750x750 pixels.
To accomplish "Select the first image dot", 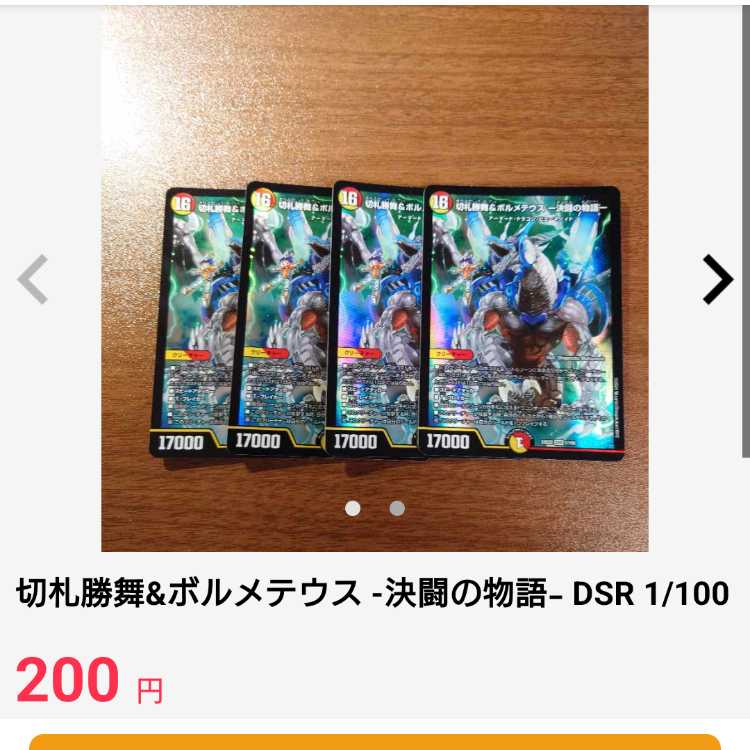I will coord(352,508).
